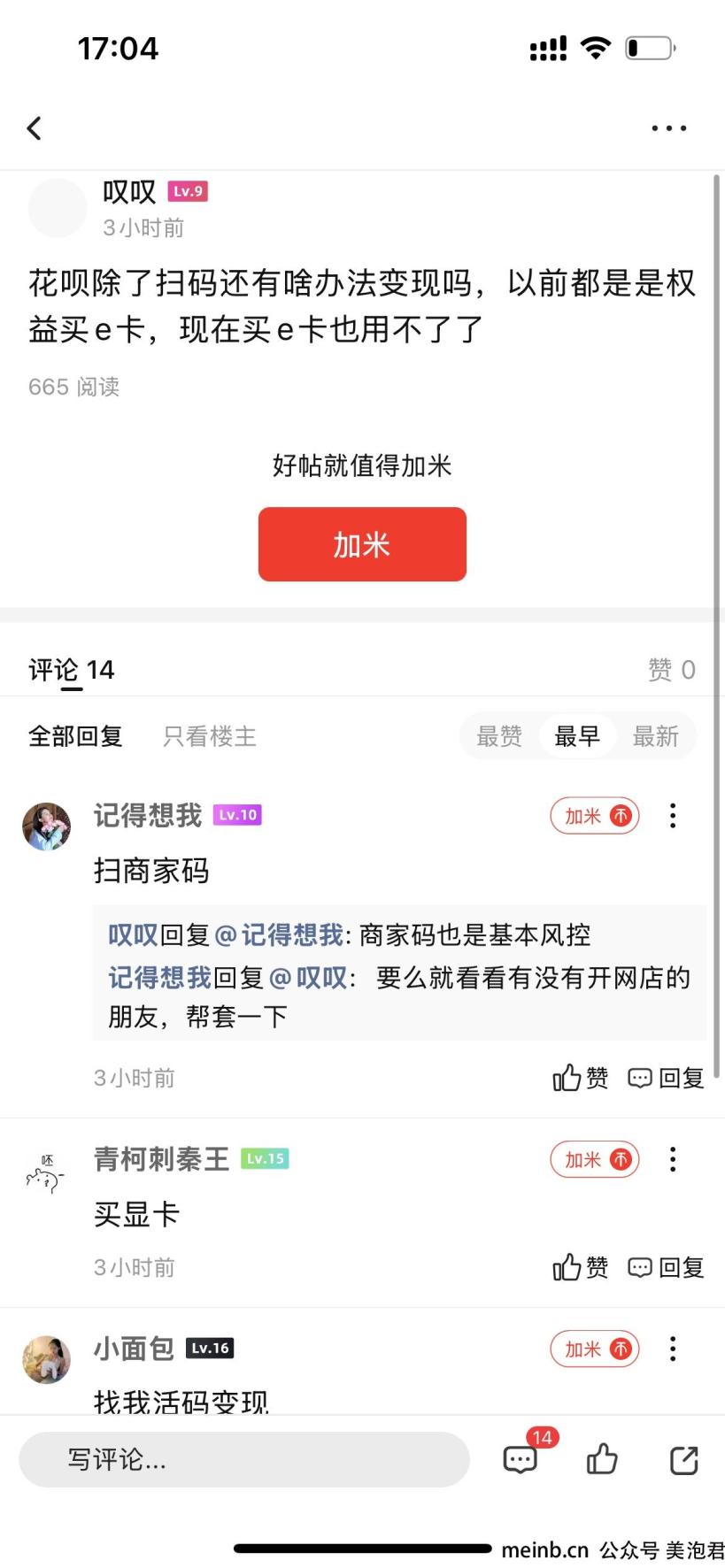Reply to 青柯刺秦王's comment

click(x=666, y=1267)
